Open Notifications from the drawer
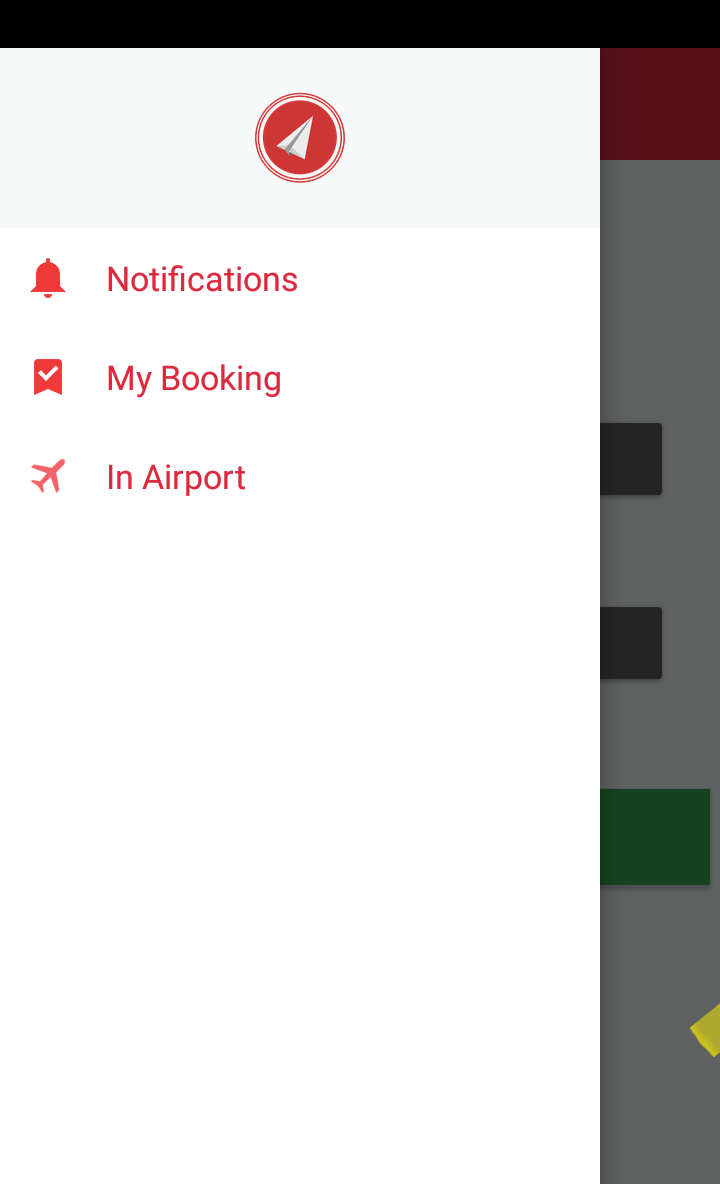The height and width of the screenshot is (1184, 720). (202, 279)
